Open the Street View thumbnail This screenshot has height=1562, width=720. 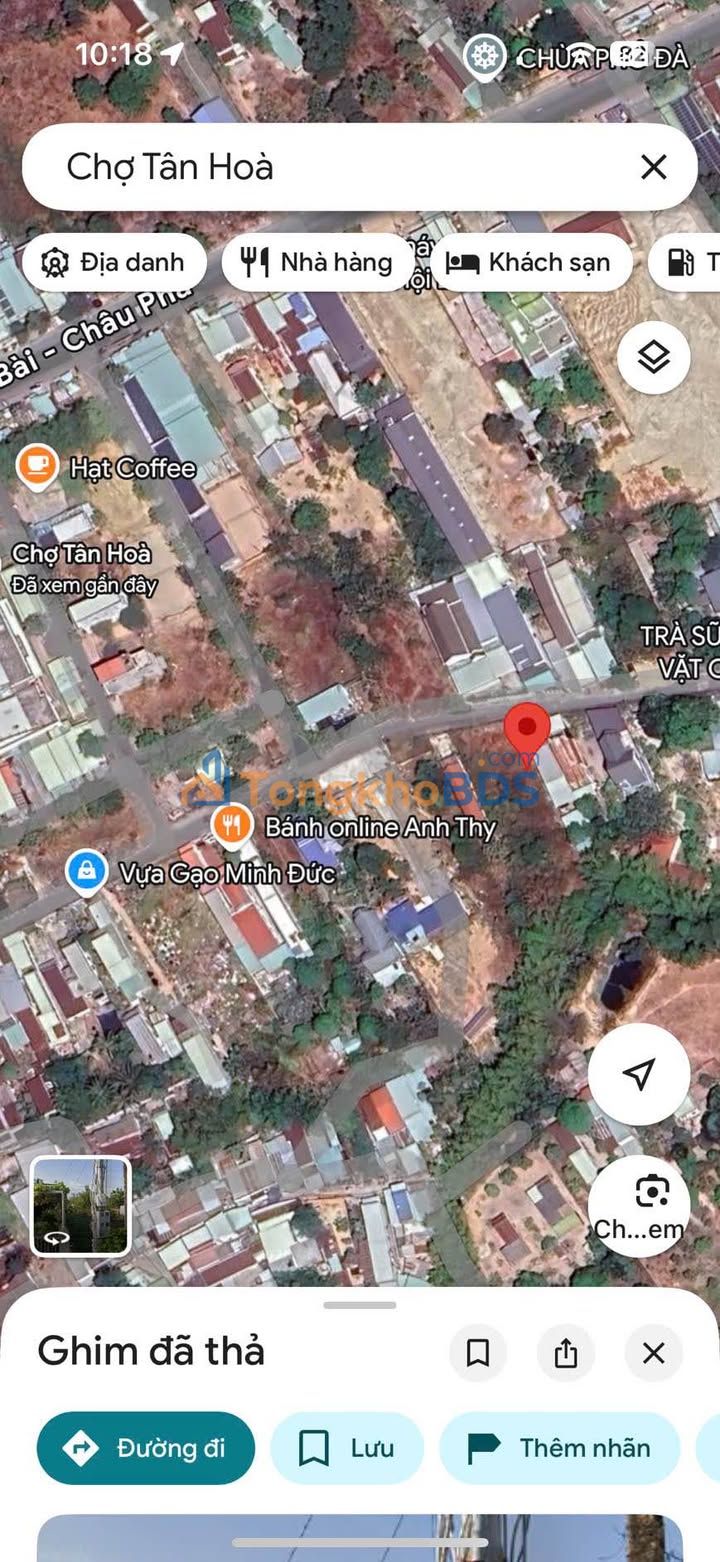80,1205
